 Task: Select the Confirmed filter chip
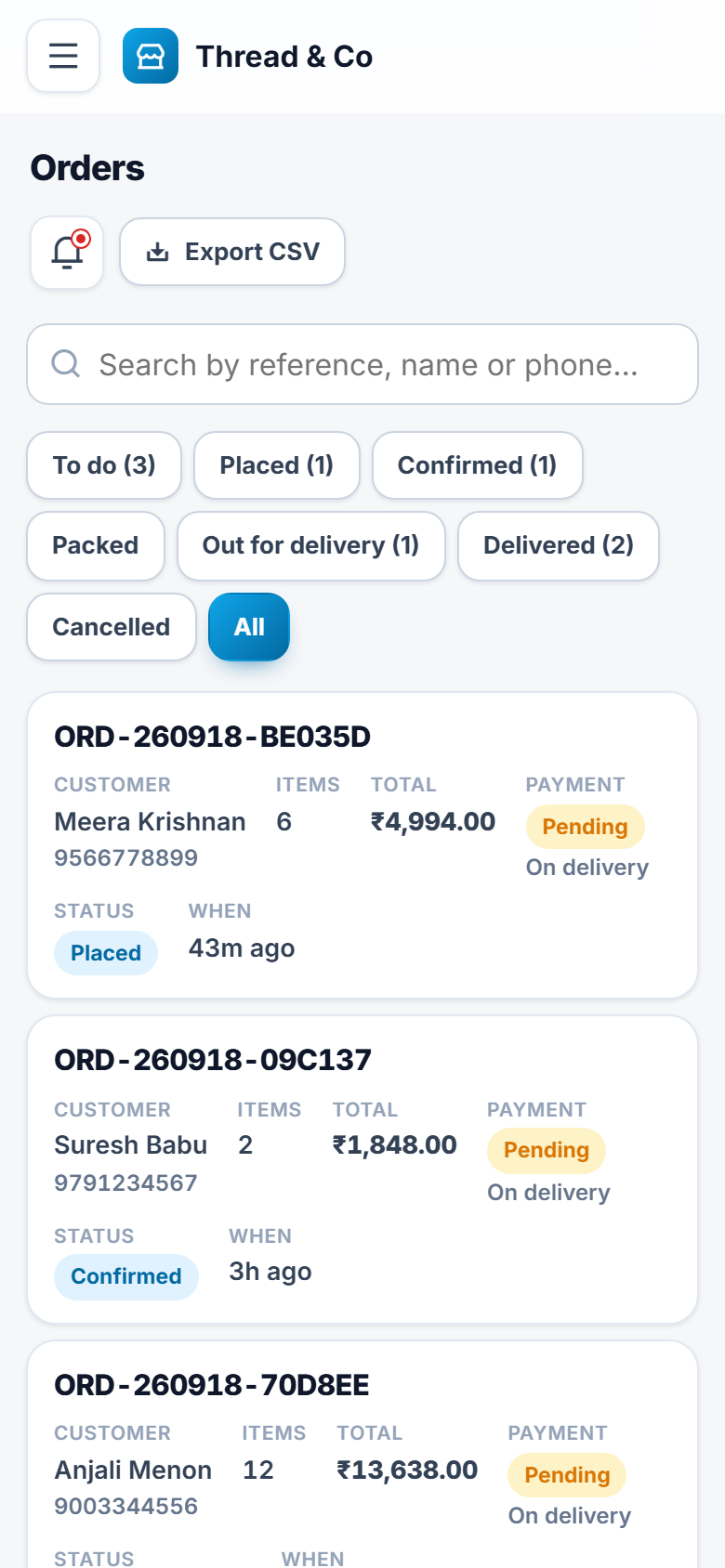(x=478, y=465)
